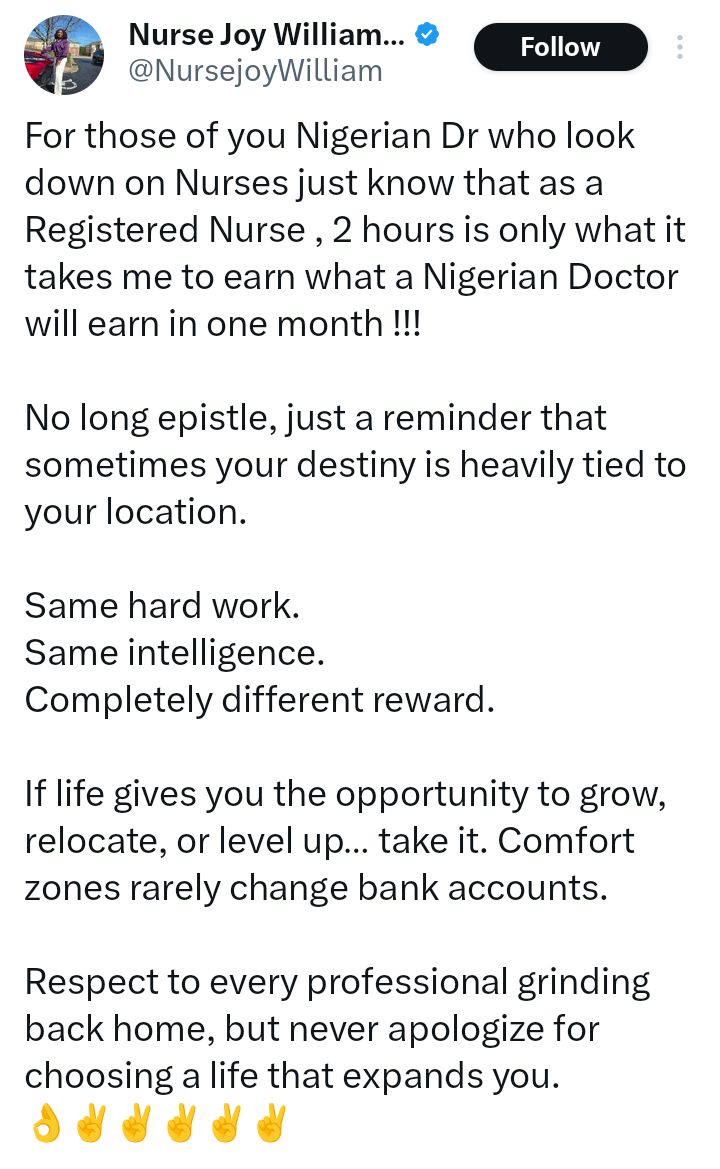Click the blue verified badge icon

[426, 33]
